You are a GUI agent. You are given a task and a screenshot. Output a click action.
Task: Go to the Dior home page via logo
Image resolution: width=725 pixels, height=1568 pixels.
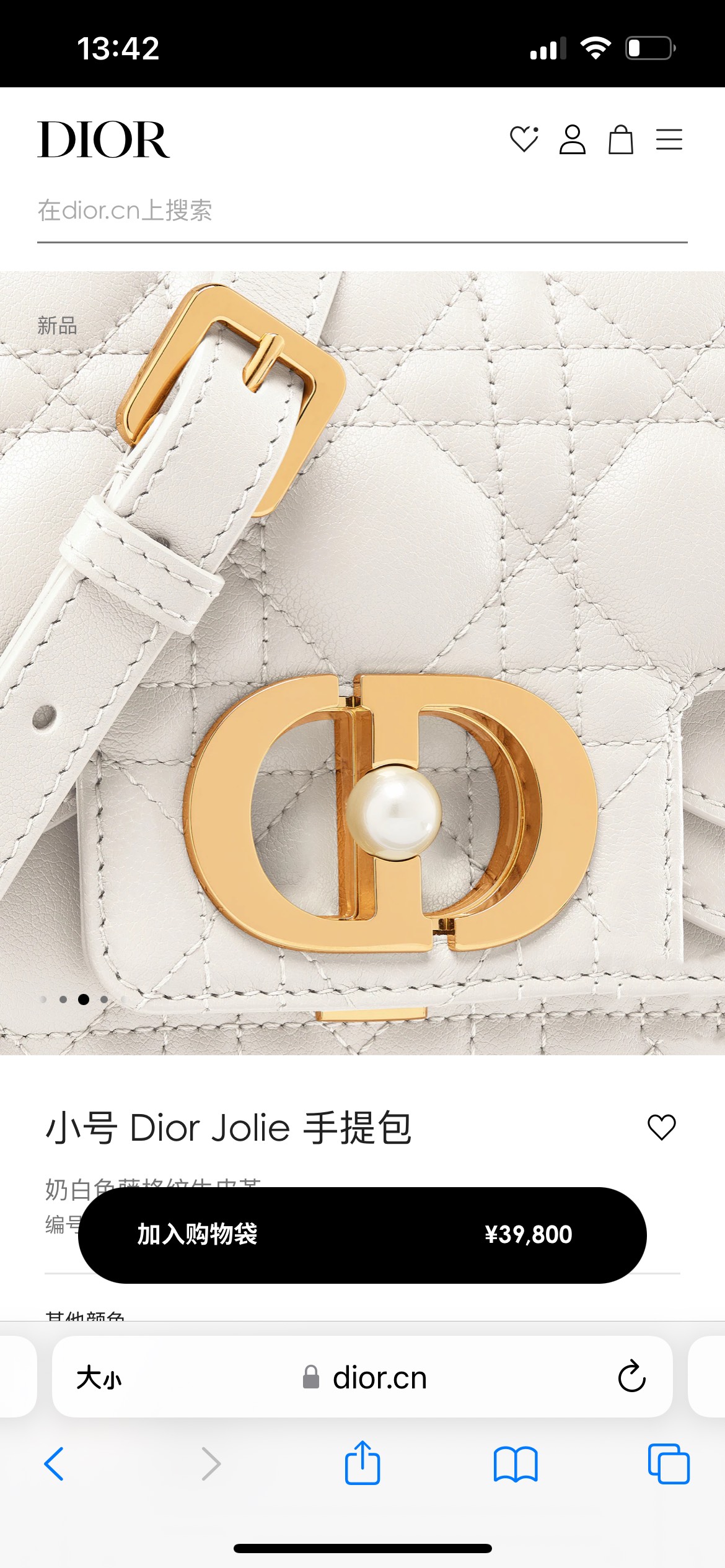[103, 140]
